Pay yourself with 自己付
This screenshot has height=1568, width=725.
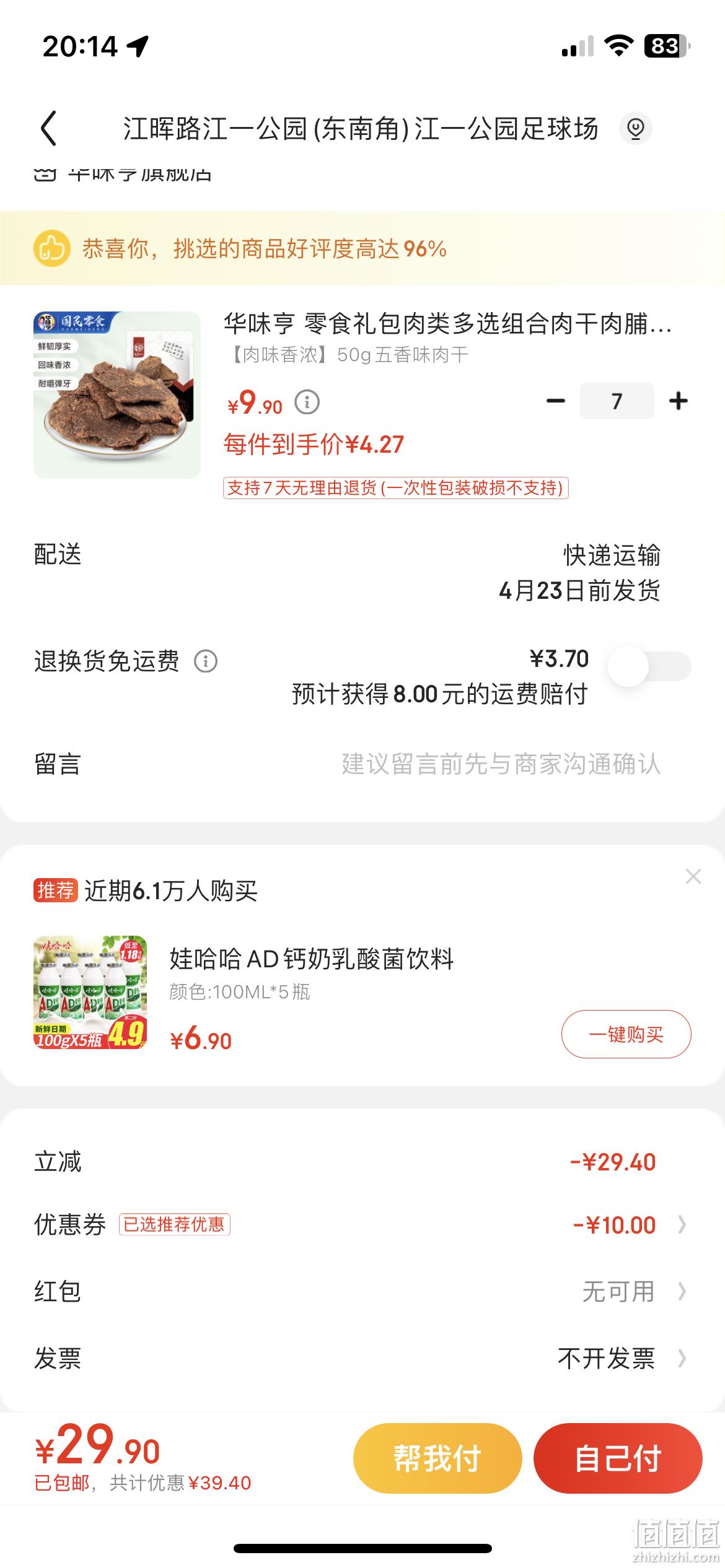tap(618, 1458)
